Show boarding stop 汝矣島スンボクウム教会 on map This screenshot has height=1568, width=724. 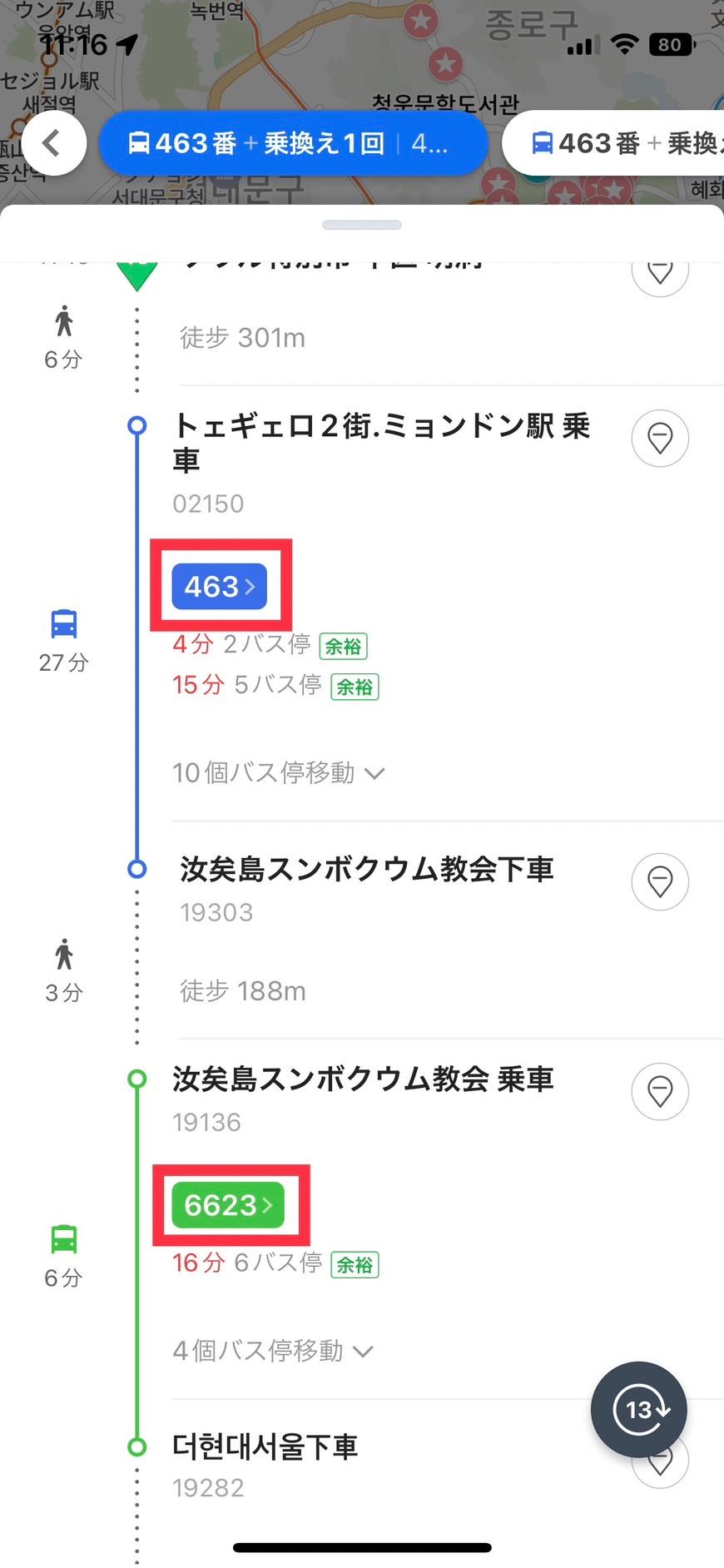pos(660,1091)
